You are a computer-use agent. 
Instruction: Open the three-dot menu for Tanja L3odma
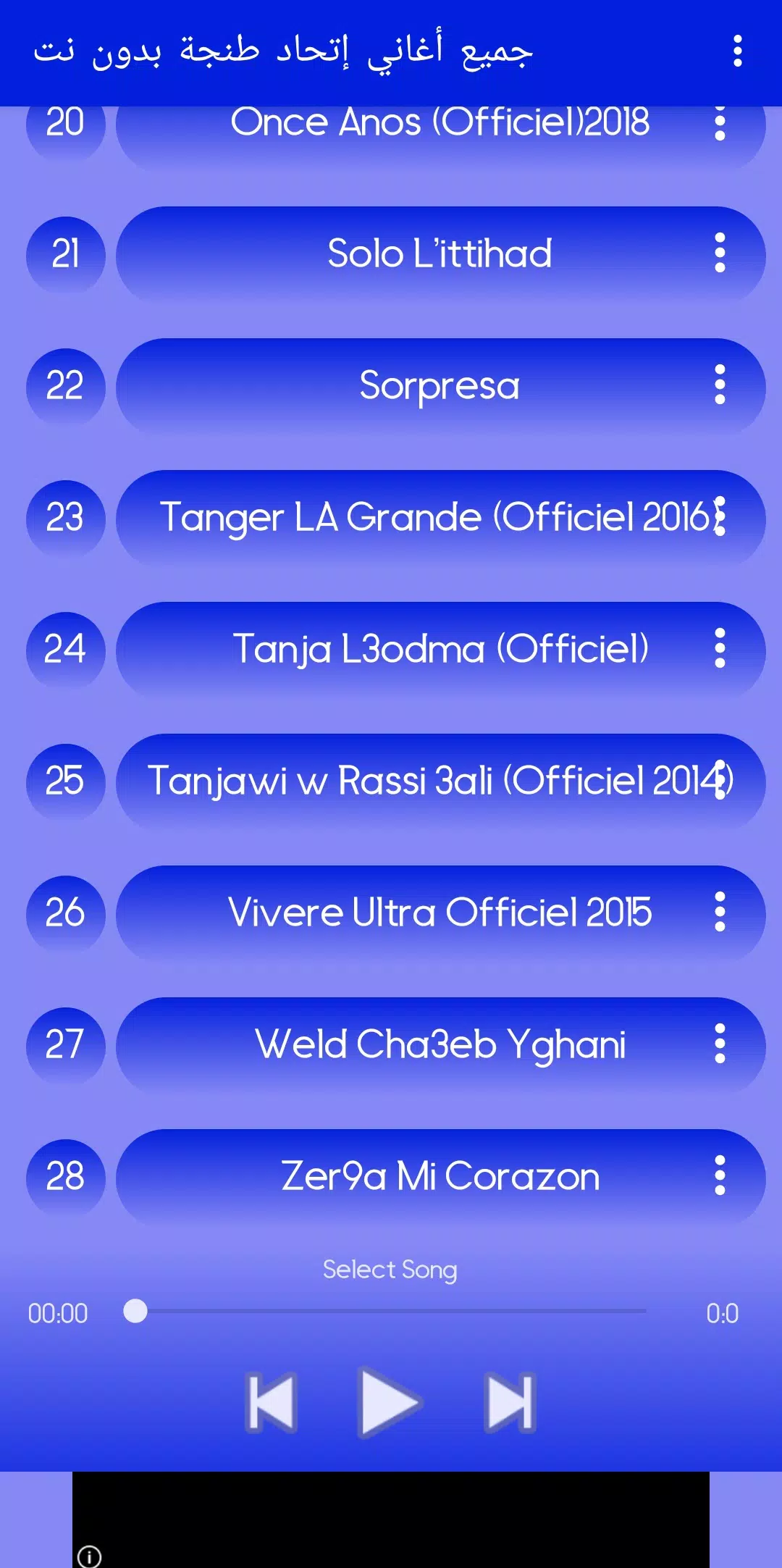pyautogui.click(x=720, y=648)
